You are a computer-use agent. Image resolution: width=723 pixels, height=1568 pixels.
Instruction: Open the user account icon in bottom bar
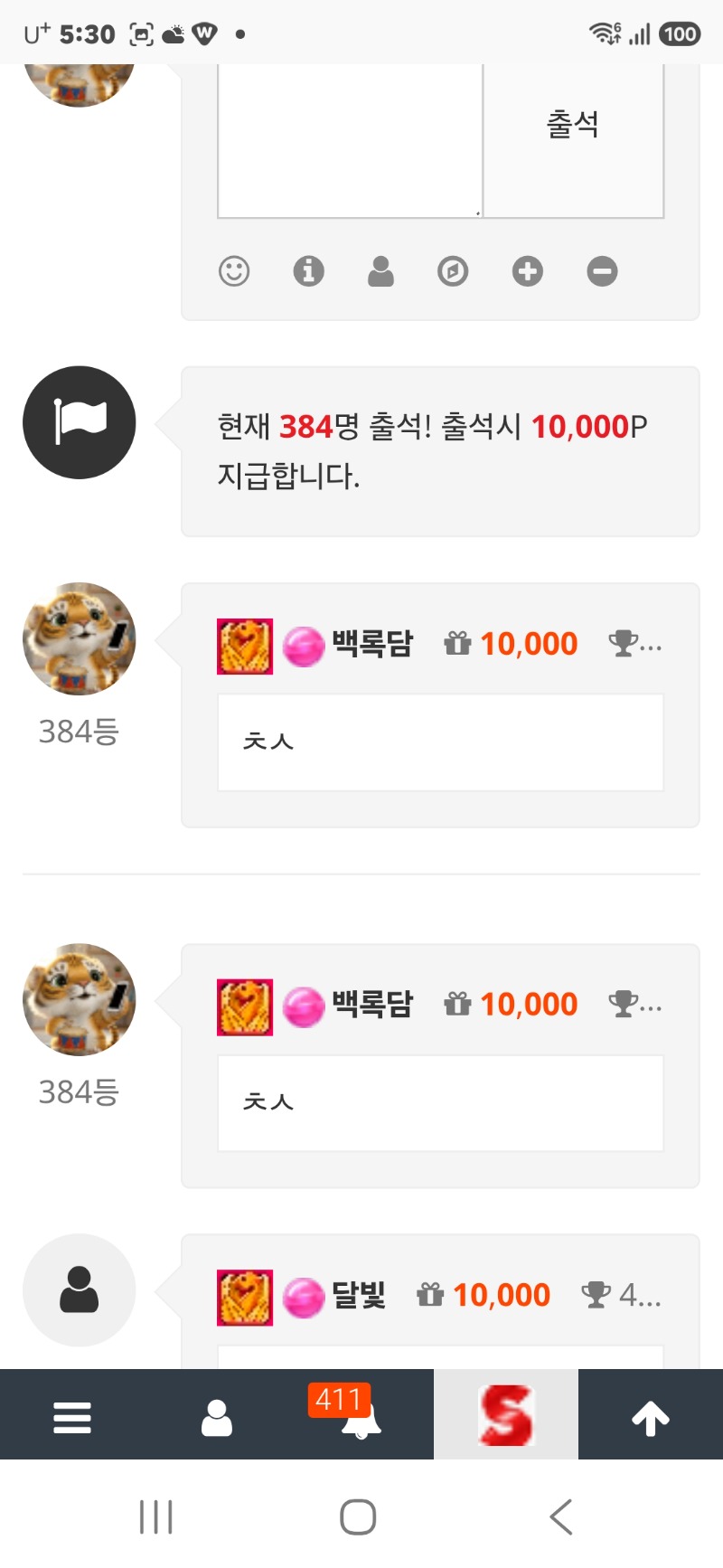point(217,1417)
